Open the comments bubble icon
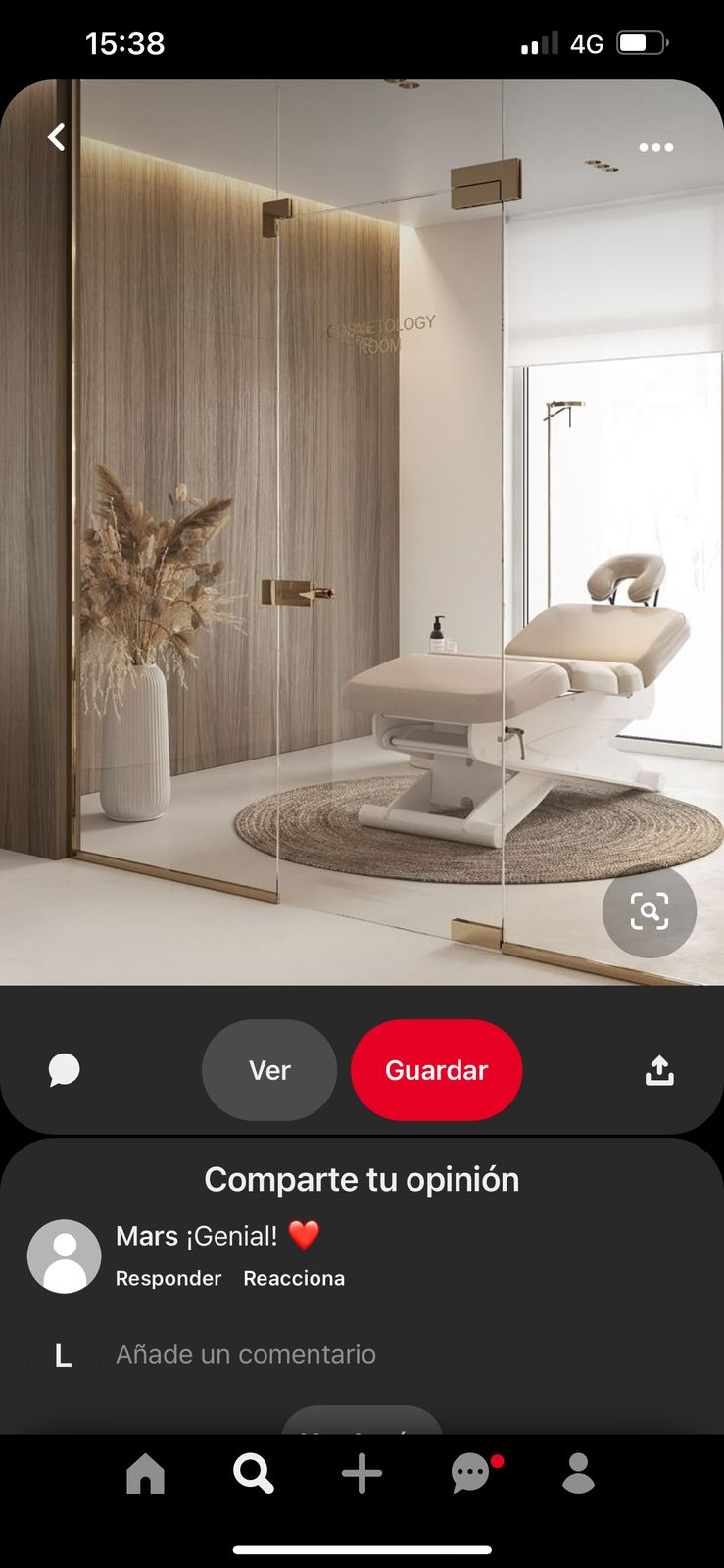The height and width of the screenshot is (1568, 724). [x=65, y=1070]
